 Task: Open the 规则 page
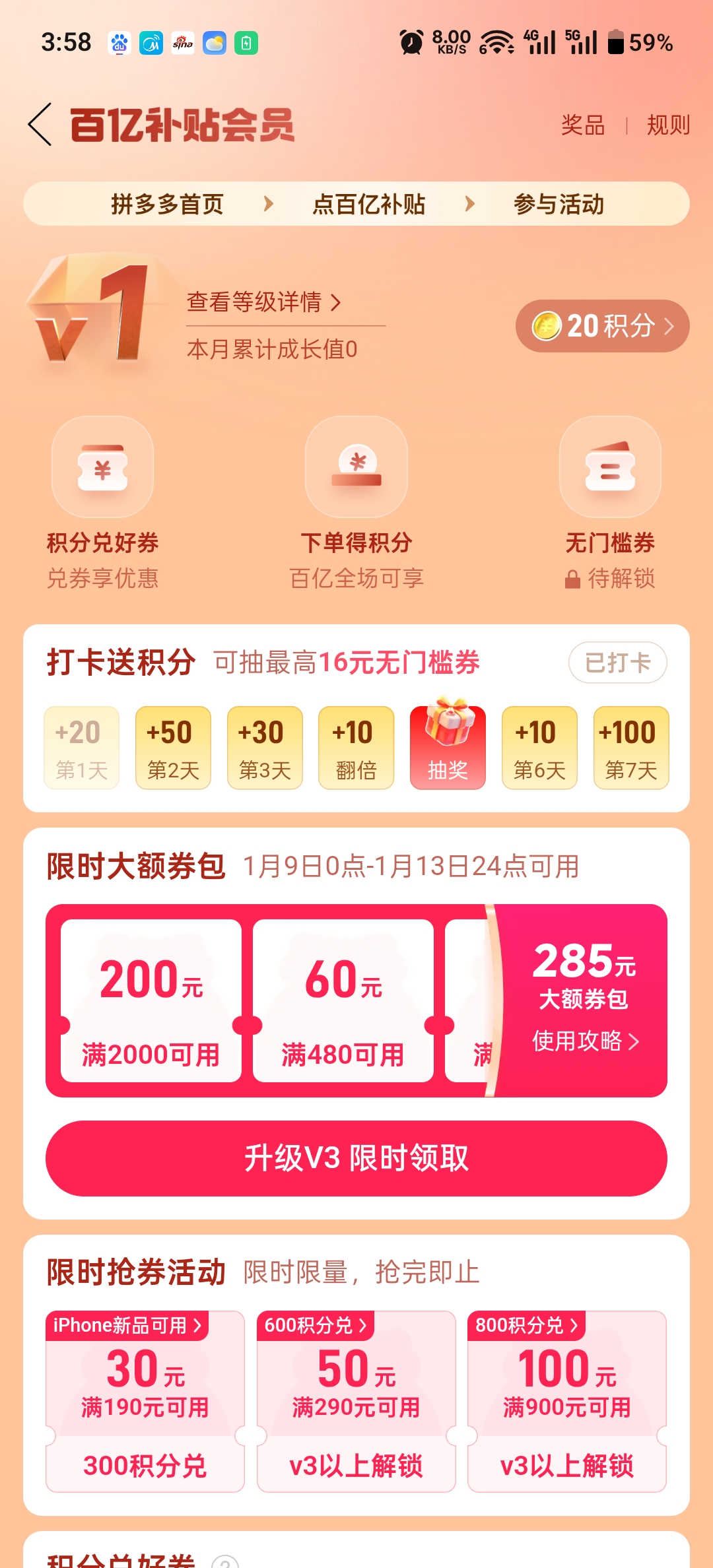[667, 125]
